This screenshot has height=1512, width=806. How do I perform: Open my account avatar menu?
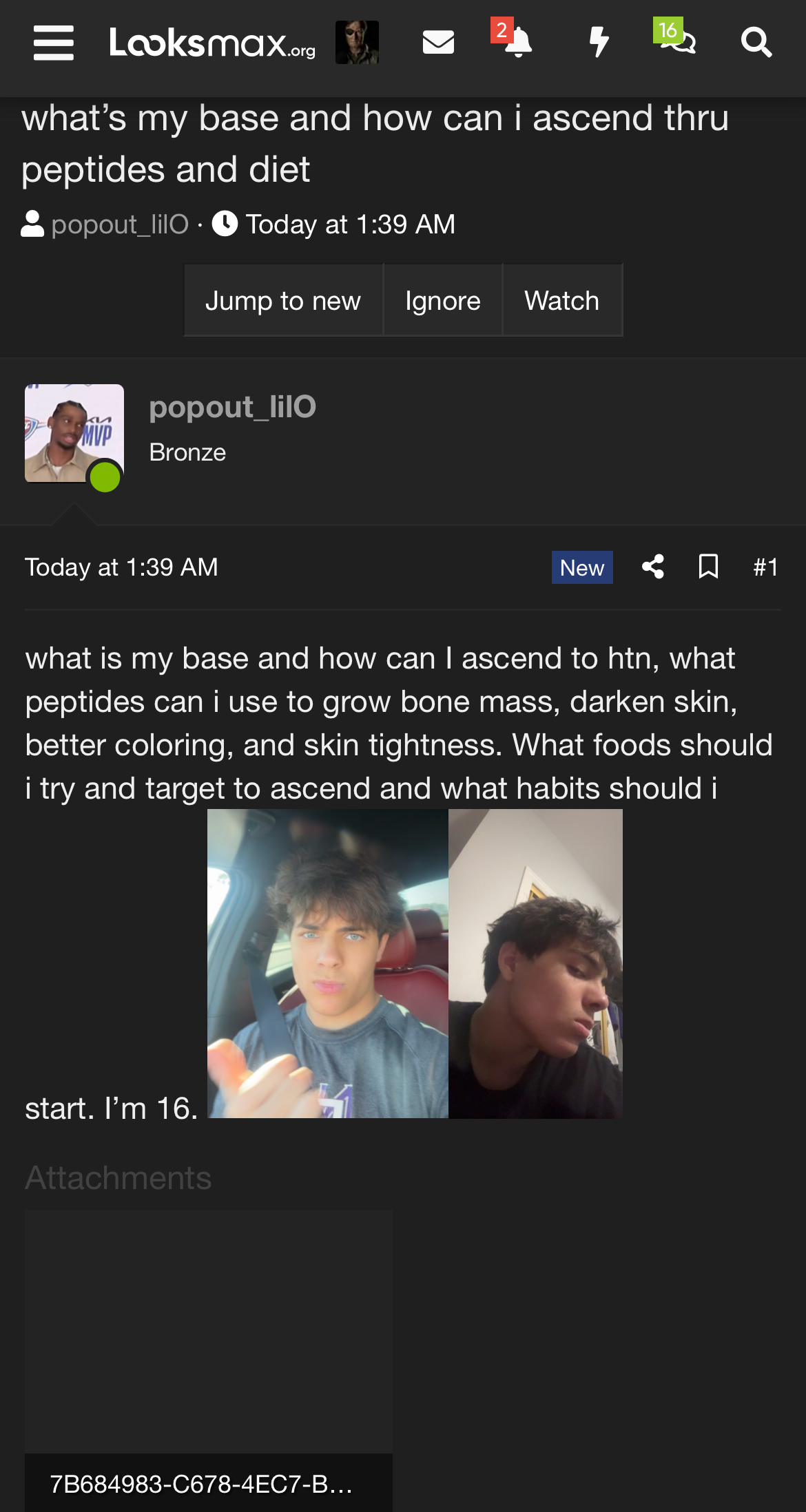(357, 43)
